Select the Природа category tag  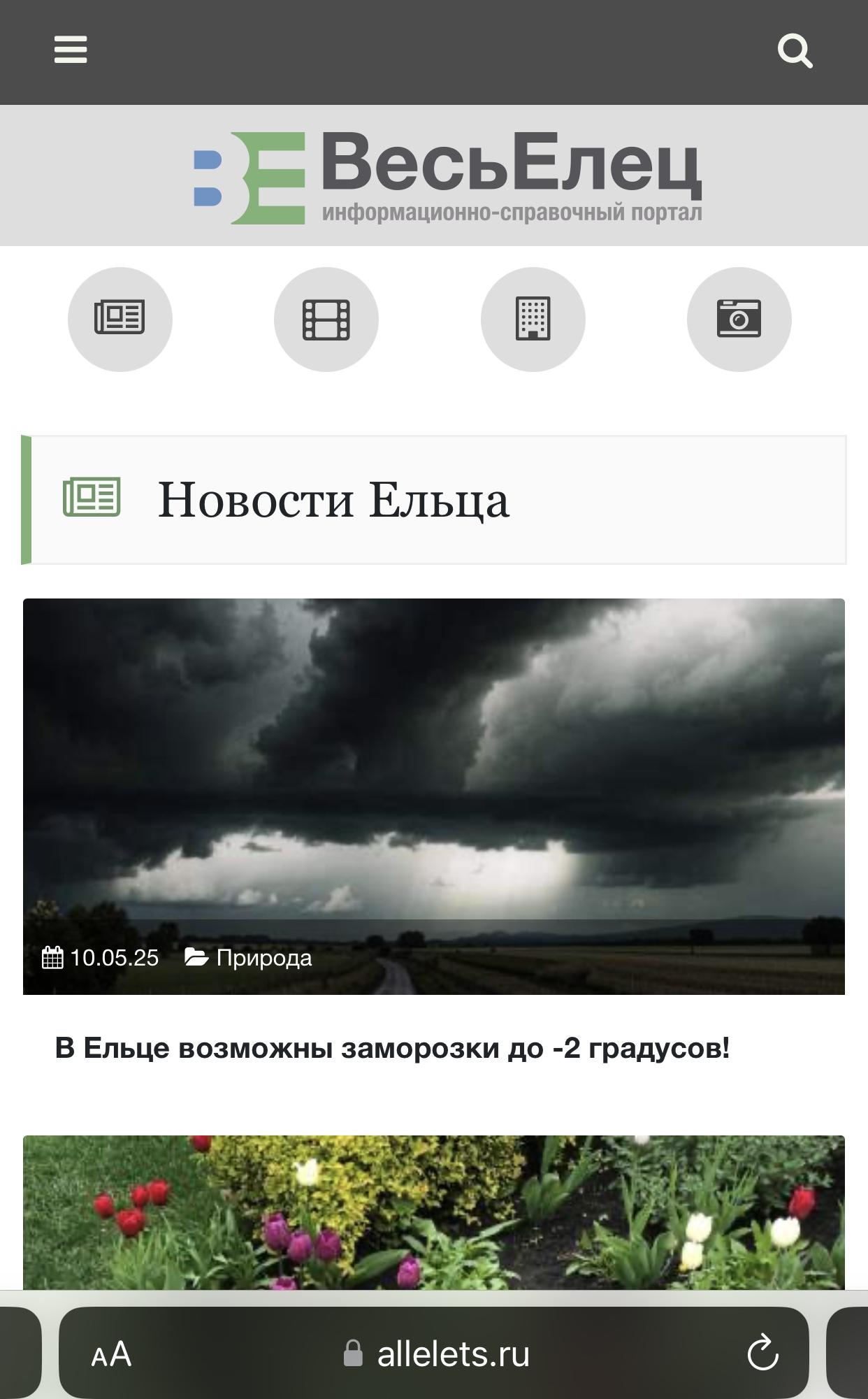coord(263,957)
